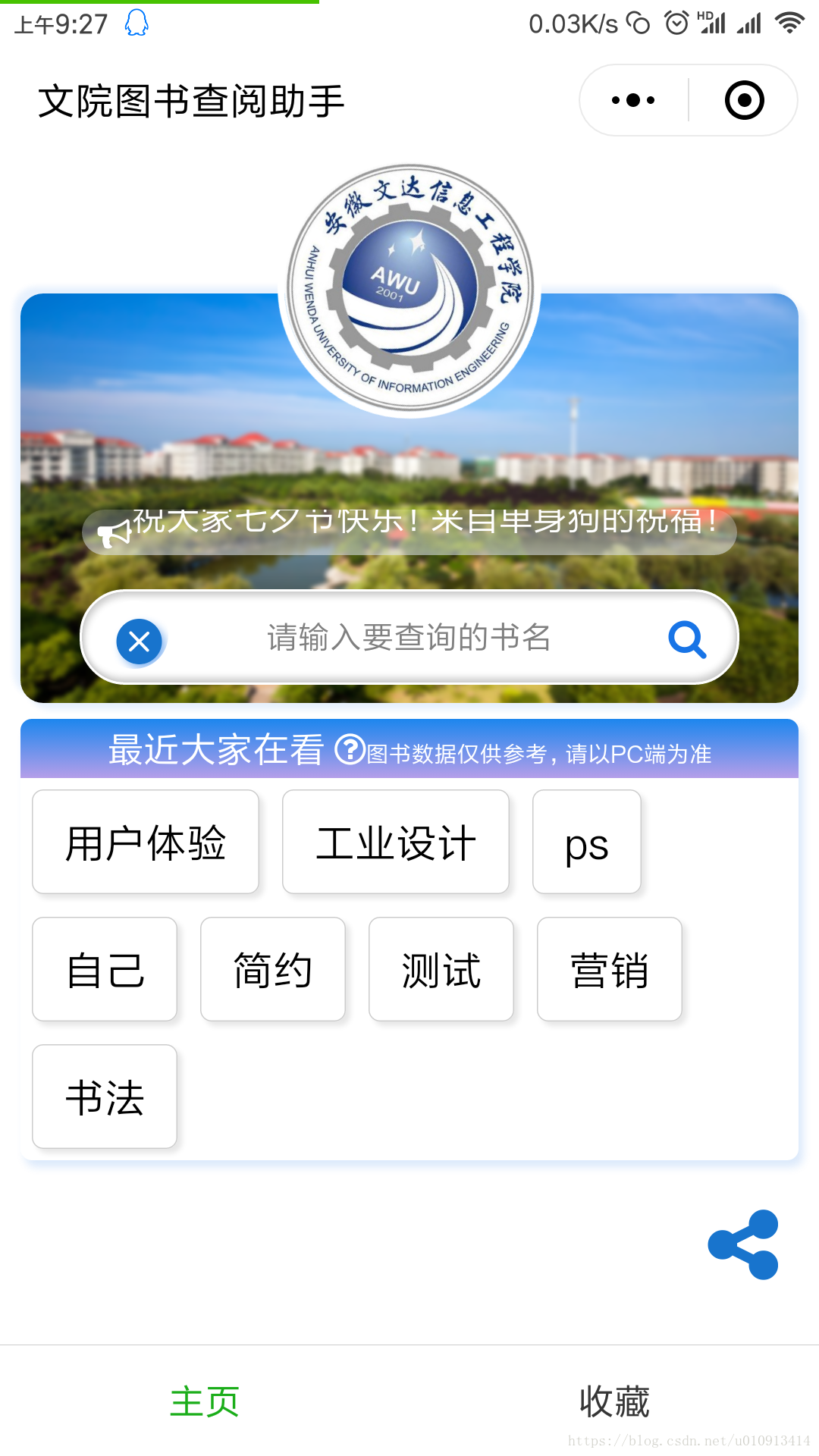Open results for 营销
Viewport: 819px width, 1456px height.
pyautogui.click(x=610, y=970)
